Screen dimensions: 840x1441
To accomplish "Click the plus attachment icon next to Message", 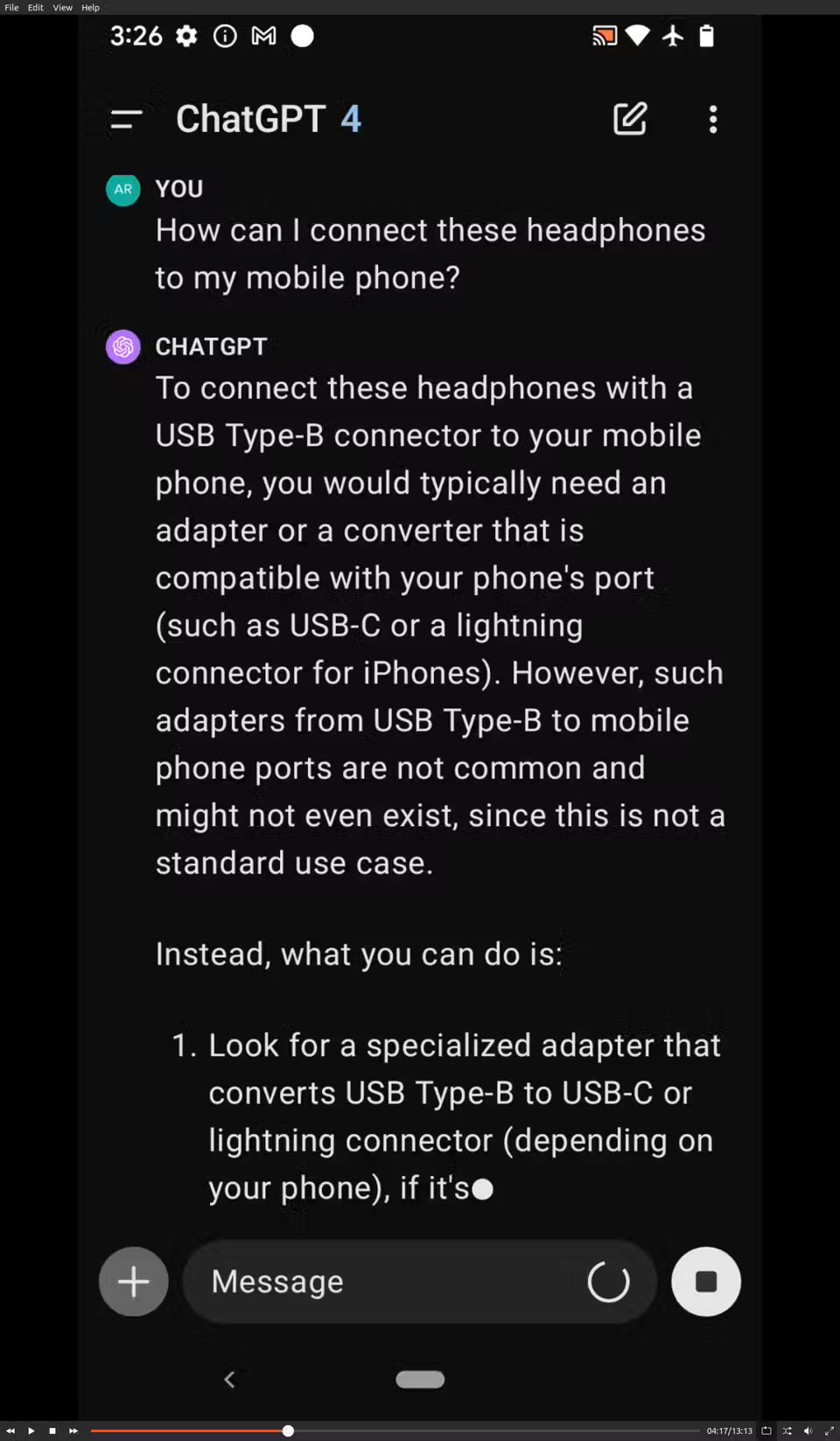I will [132, 1281].
